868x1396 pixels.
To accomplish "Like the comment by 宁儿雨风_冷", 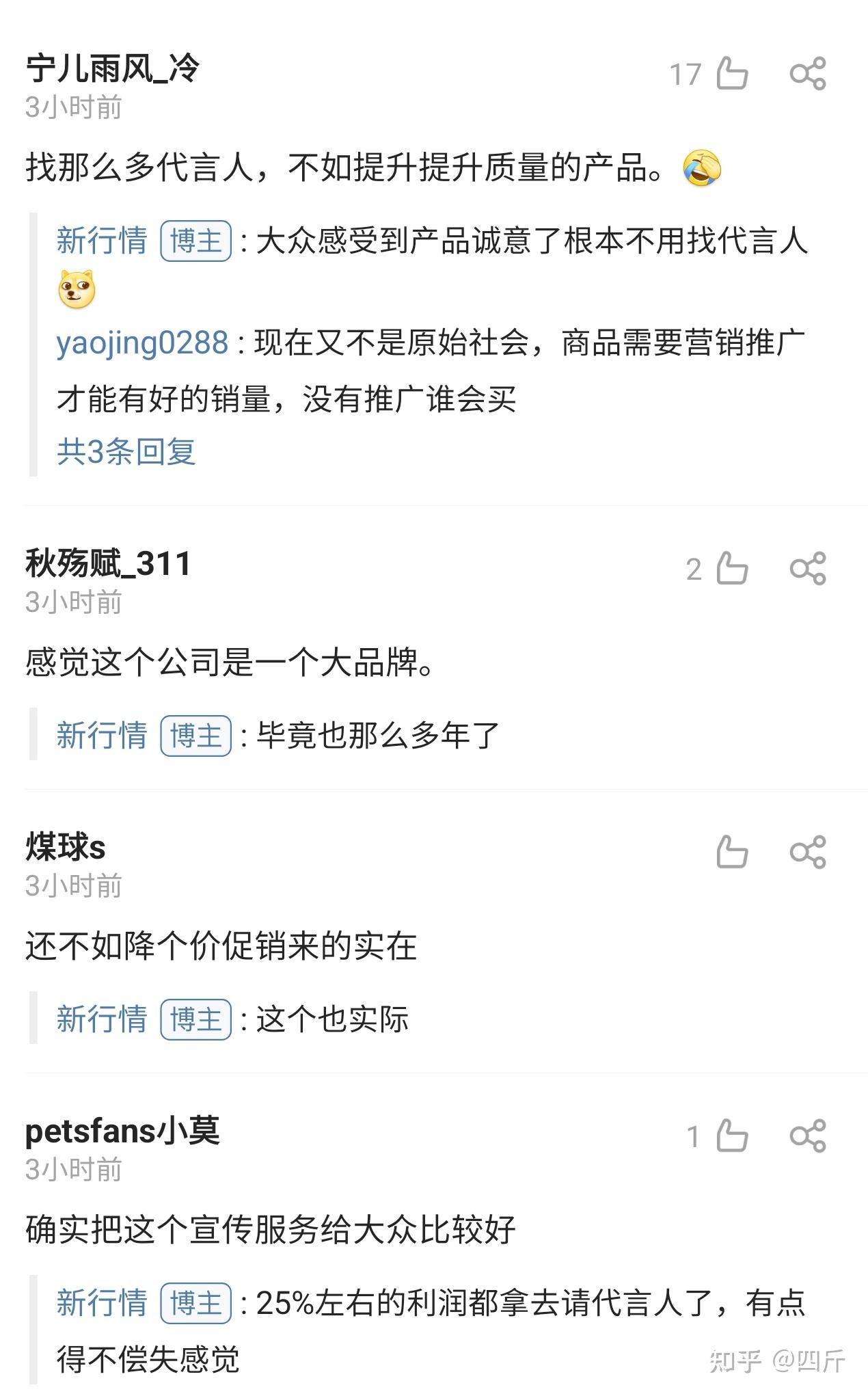I will coord(732,73).
